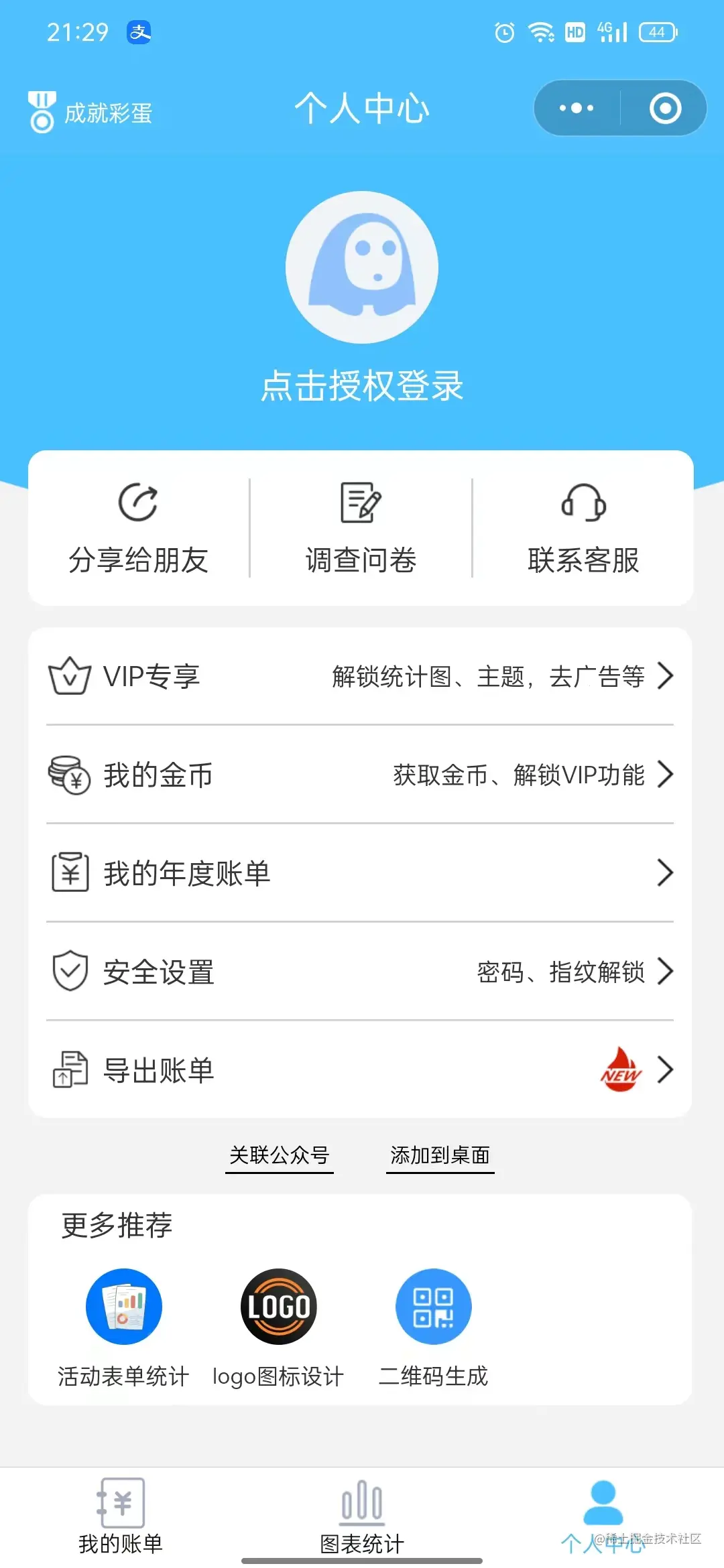Image resolution: width=724 pixels, height=1568 pixels.
Task: Go to 安全设置 security settings
Action: [361, 972]
